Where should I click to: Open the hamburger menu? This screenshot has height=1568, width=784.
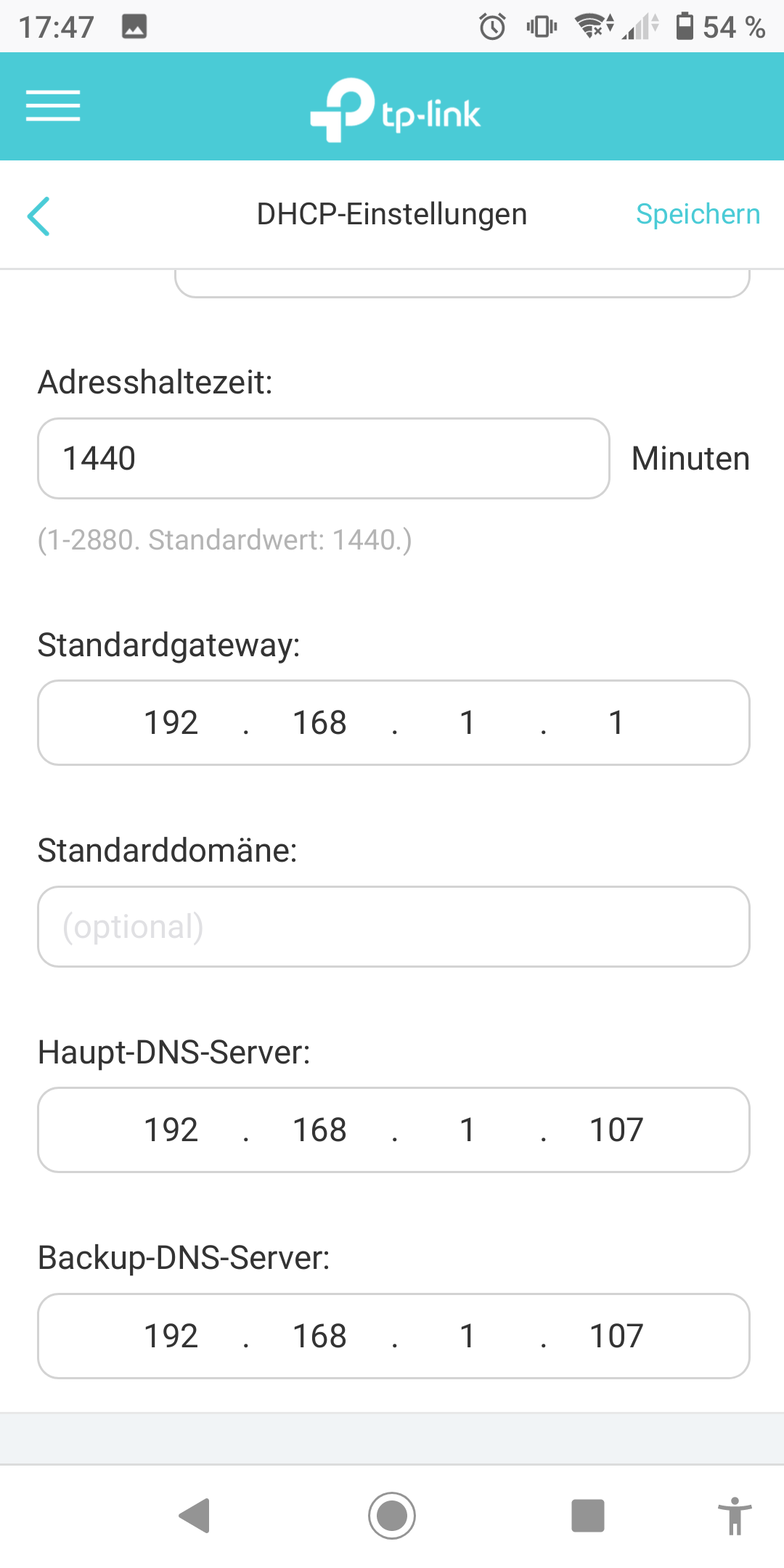click(x=53, y=106)
